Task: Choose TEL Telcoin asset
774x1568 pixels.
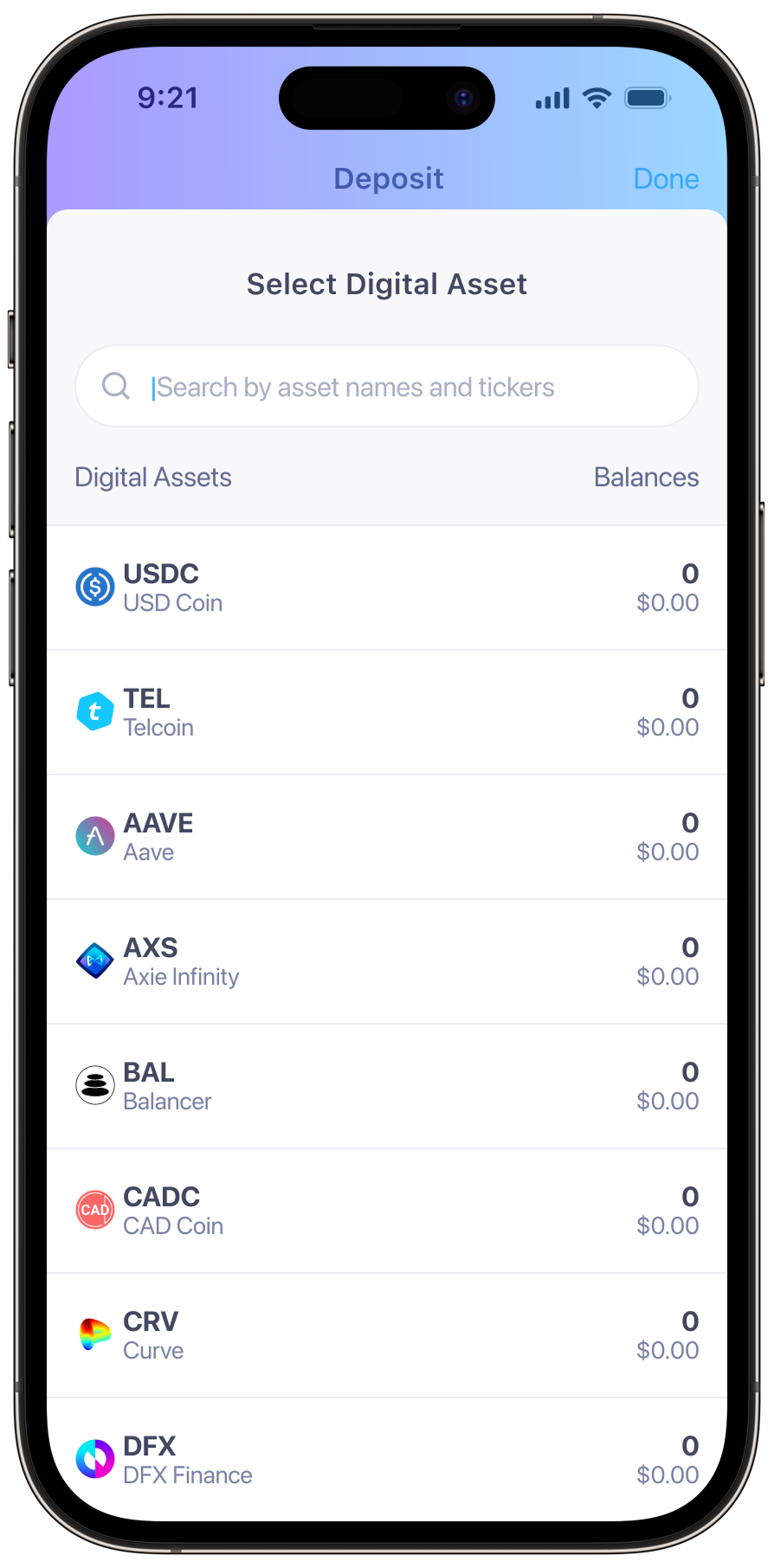Action: (387, 712)
